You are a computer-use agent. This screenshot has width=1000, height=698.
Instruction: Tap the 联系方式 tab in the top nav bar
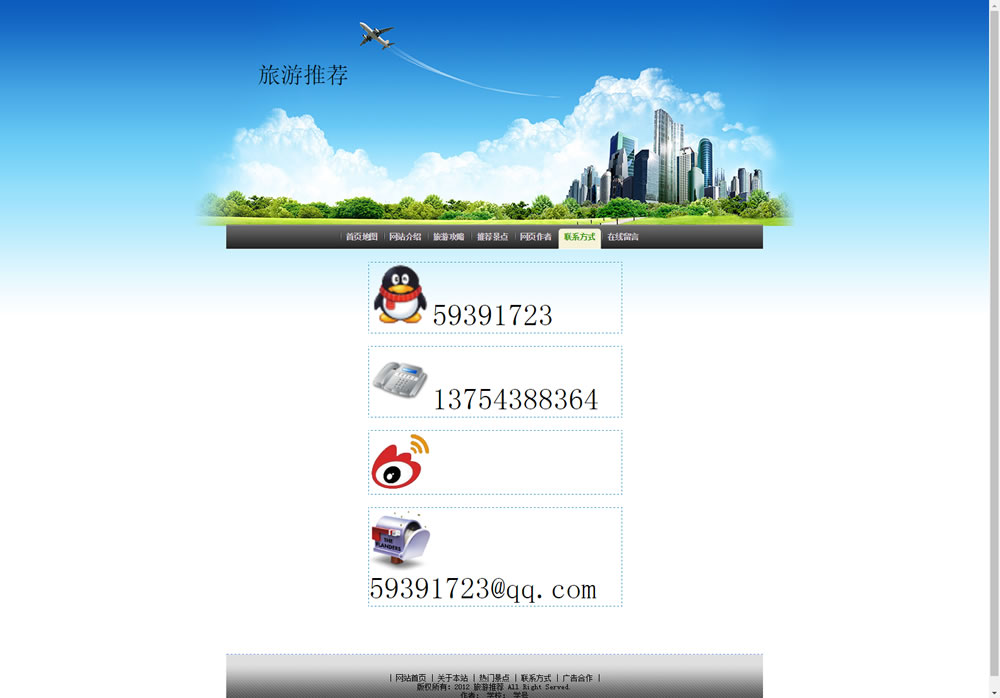[579, 237]
